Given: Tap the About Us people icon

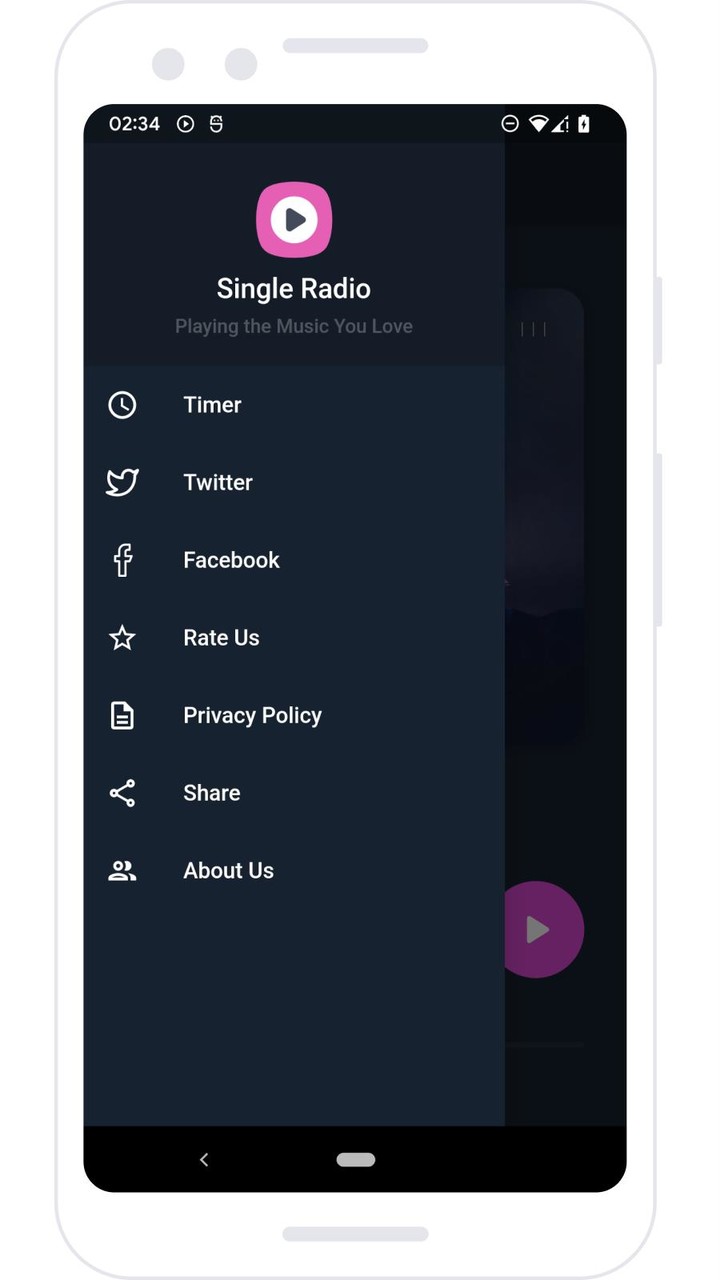Looking at the screenshot, I should 121,870.
